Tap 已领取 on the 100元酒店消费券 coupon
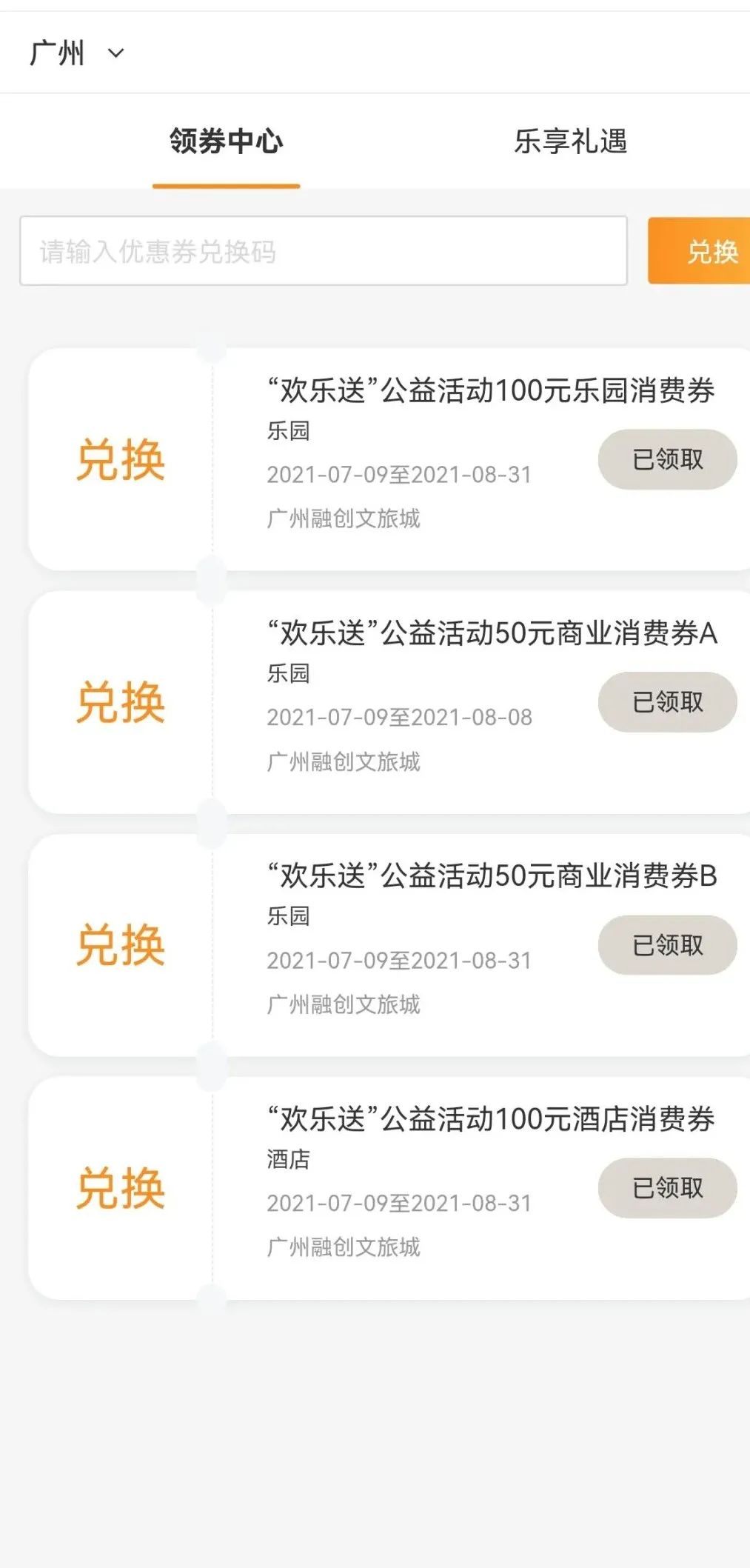750x1568 pixels. tap(666, 1187)
